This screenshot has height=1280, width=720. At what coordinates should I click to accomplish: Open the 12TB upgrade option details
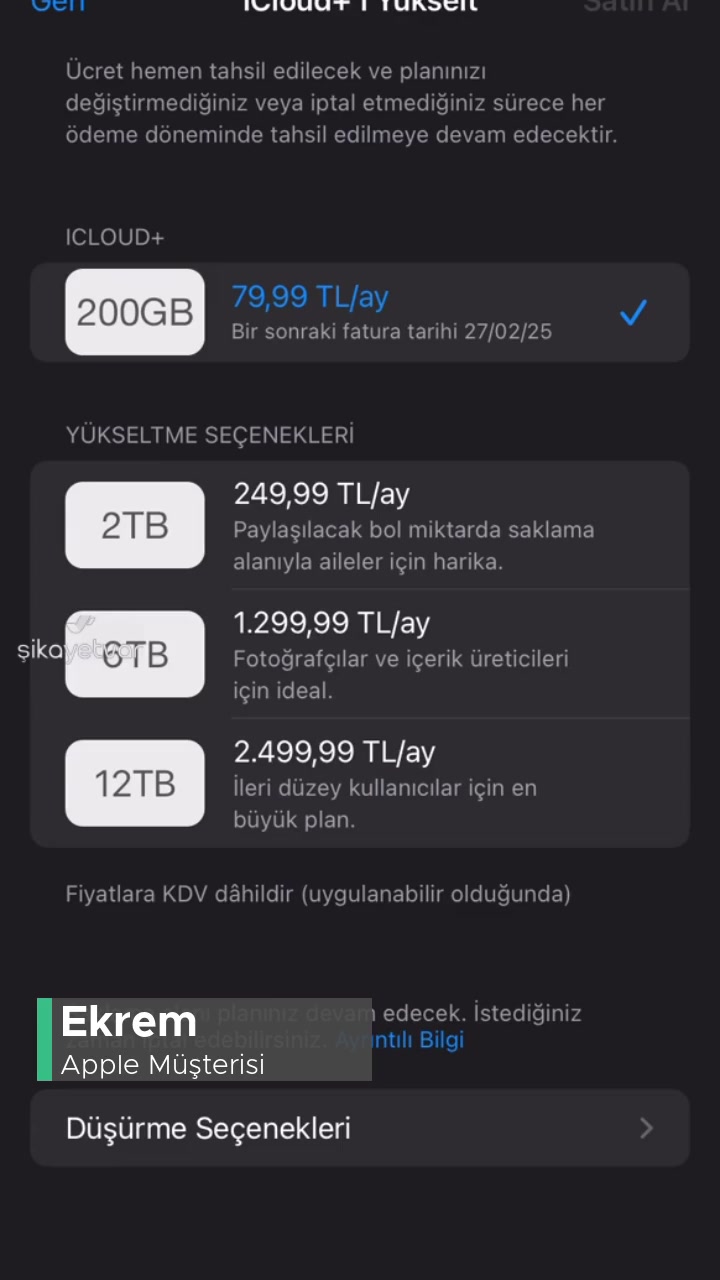tap(360, 783)
